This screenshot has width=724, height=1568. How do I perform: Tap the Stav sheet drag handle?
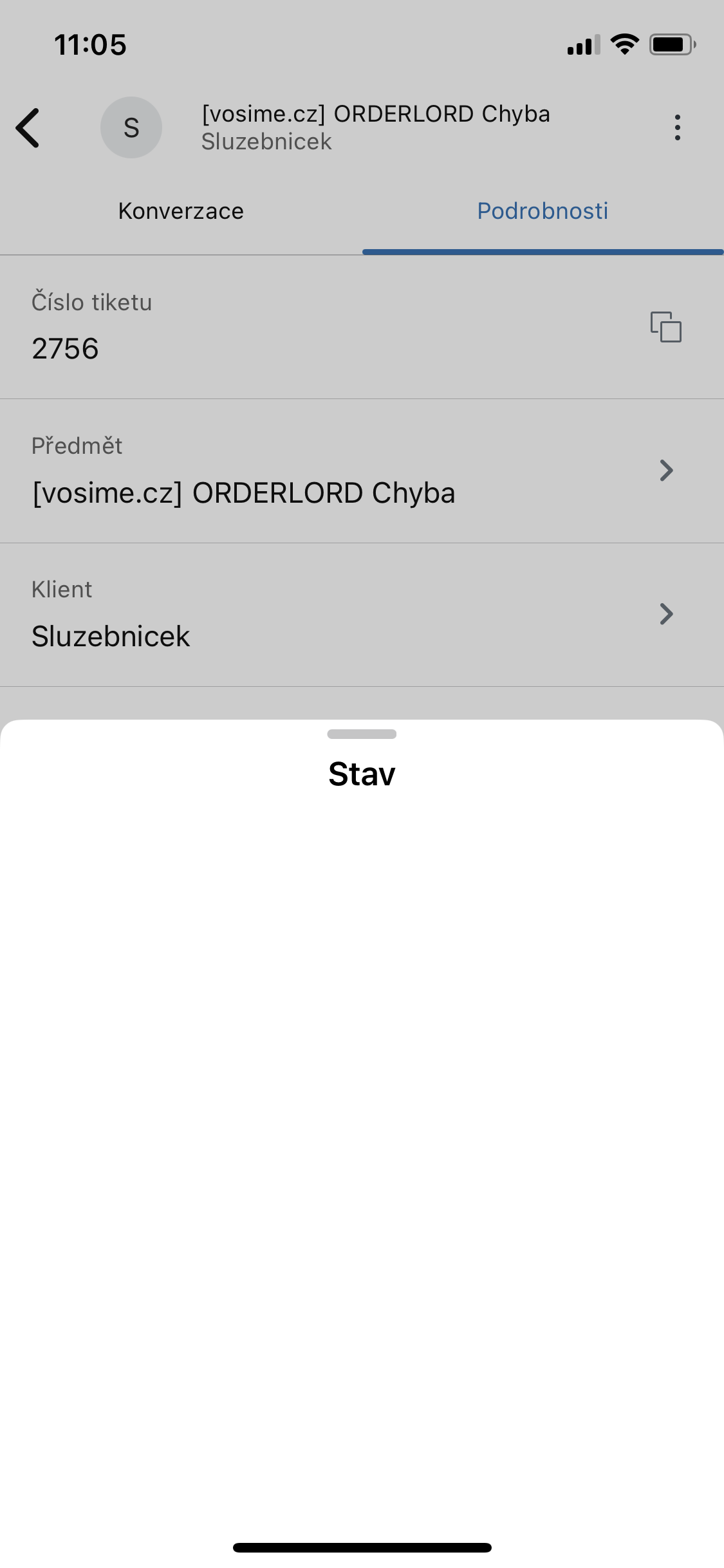[362, 734]
